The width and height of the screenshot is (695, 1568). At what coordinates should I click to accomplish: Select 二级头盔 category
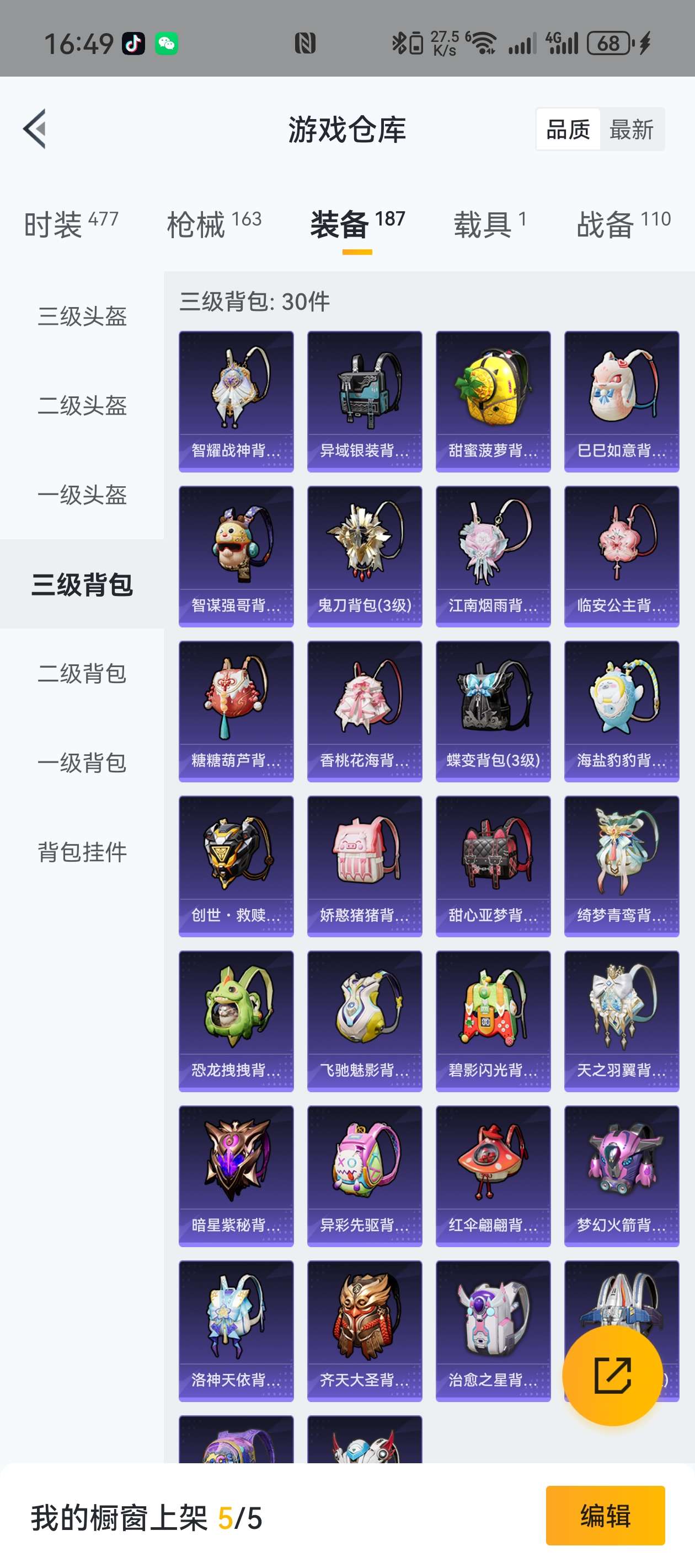(x=82, y=405)
